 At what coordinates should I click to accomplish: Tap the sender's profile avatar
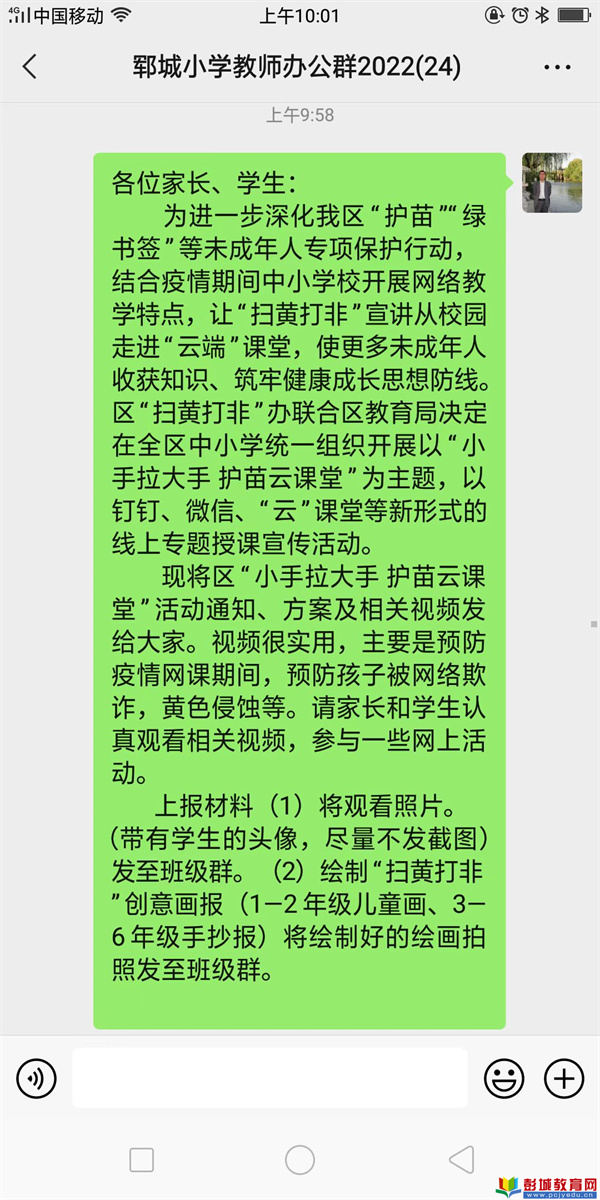pos(552,183)
